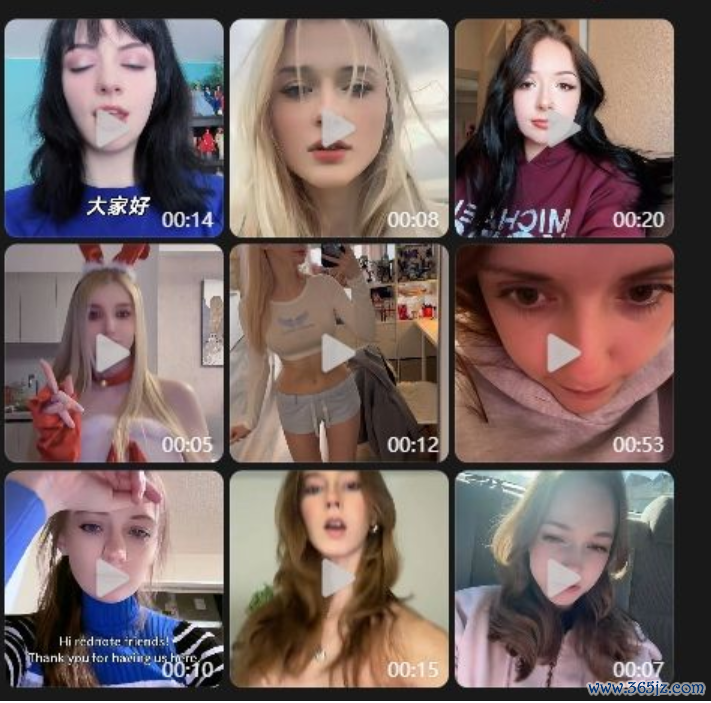Play the 00:20 video clip
The width and height of the screenshot is (711, 703).
pos(563,128)
